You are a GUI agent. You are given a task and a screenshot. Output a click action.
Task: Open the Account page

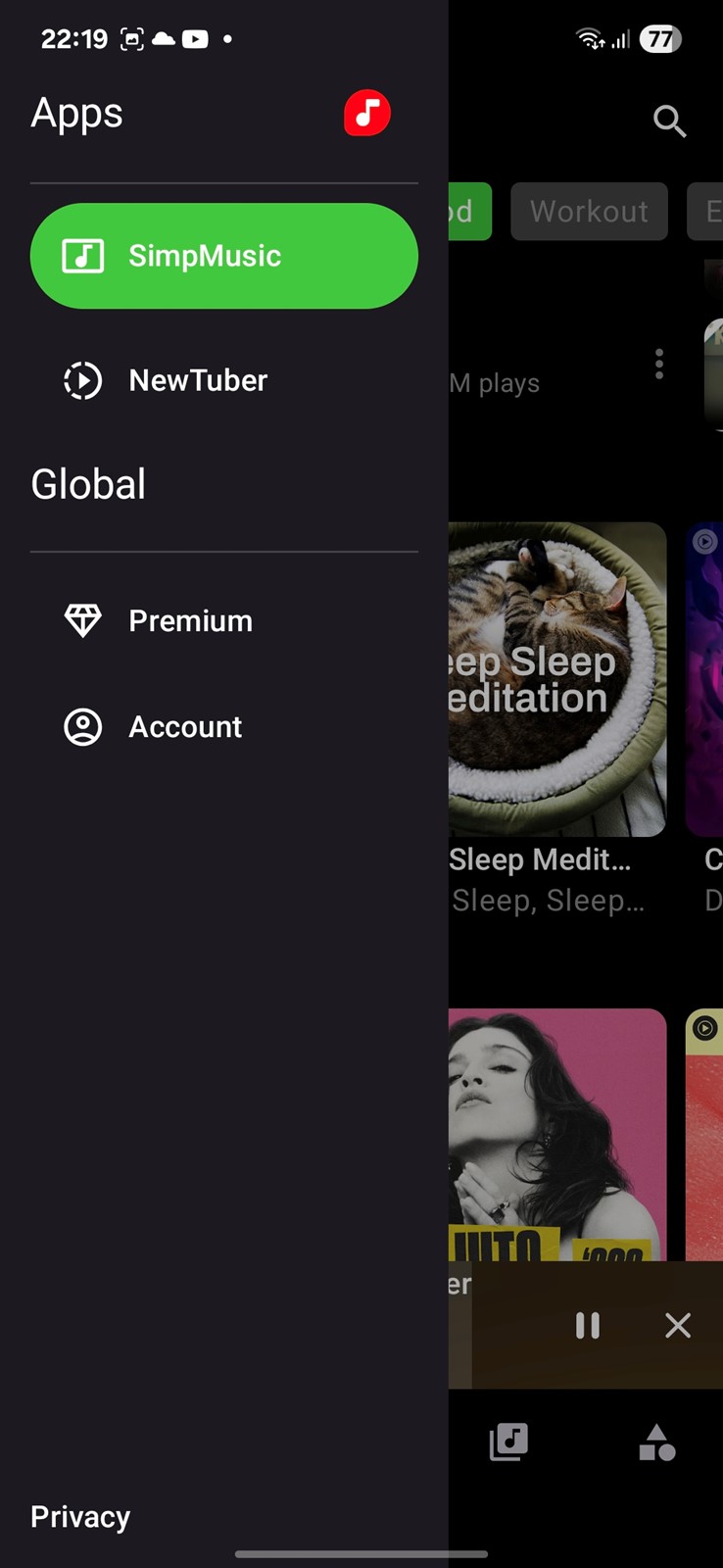(x=224, y=727)
